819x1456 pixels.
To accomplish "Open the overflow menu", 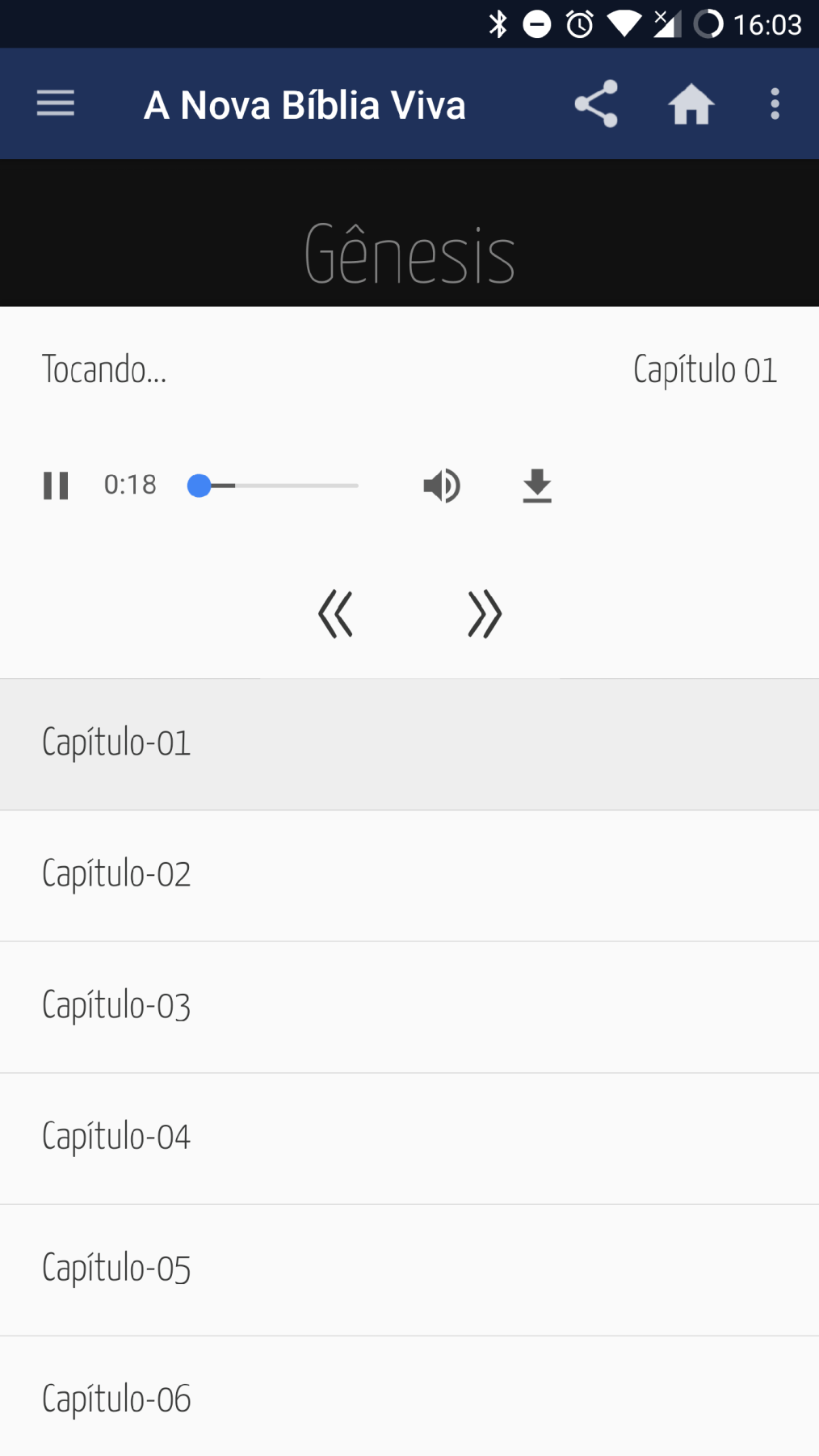I will (x=775, y=104).
